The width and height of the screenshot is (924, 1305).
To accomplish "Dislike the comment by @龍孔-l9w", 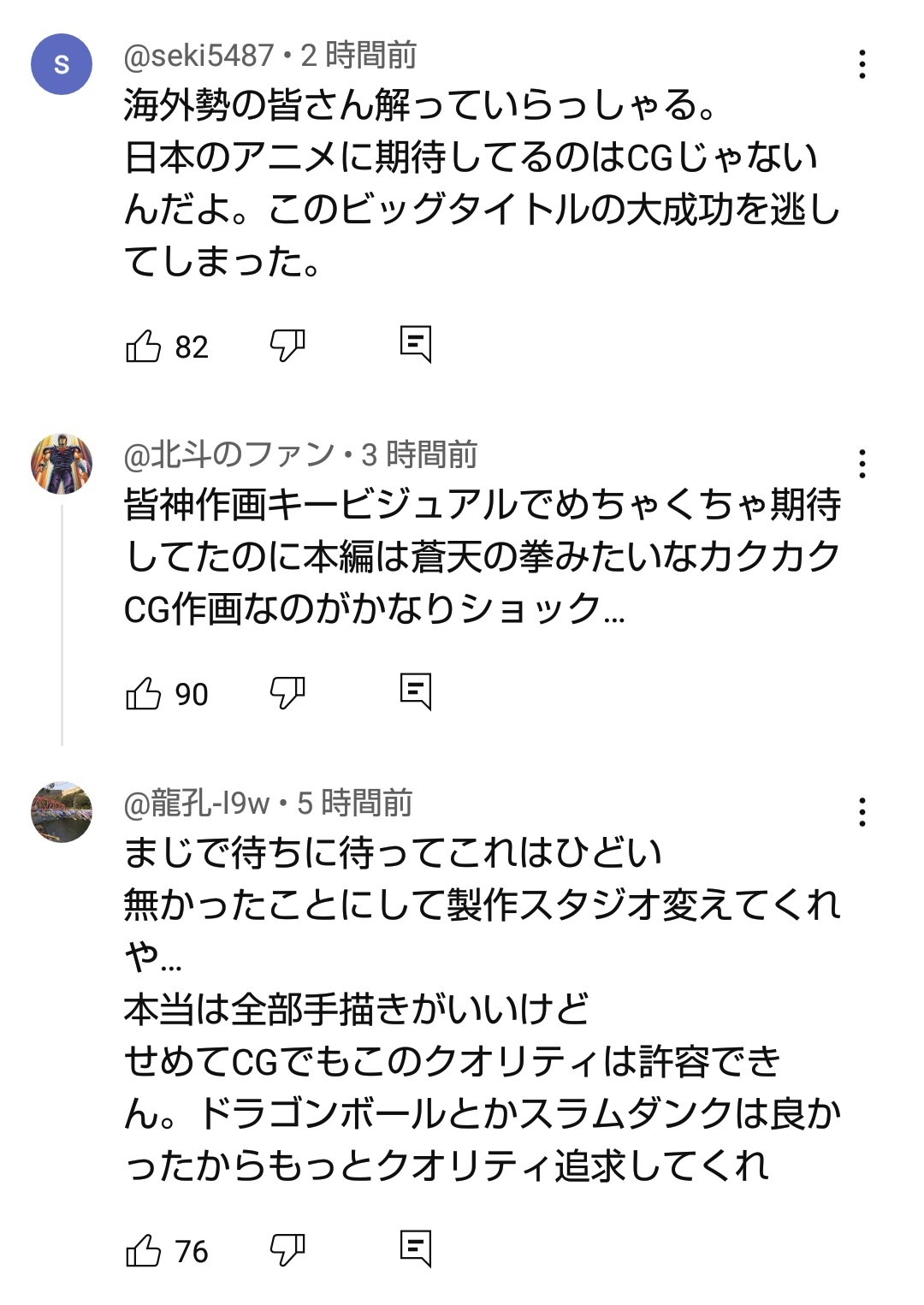I will click(287, 1249).
